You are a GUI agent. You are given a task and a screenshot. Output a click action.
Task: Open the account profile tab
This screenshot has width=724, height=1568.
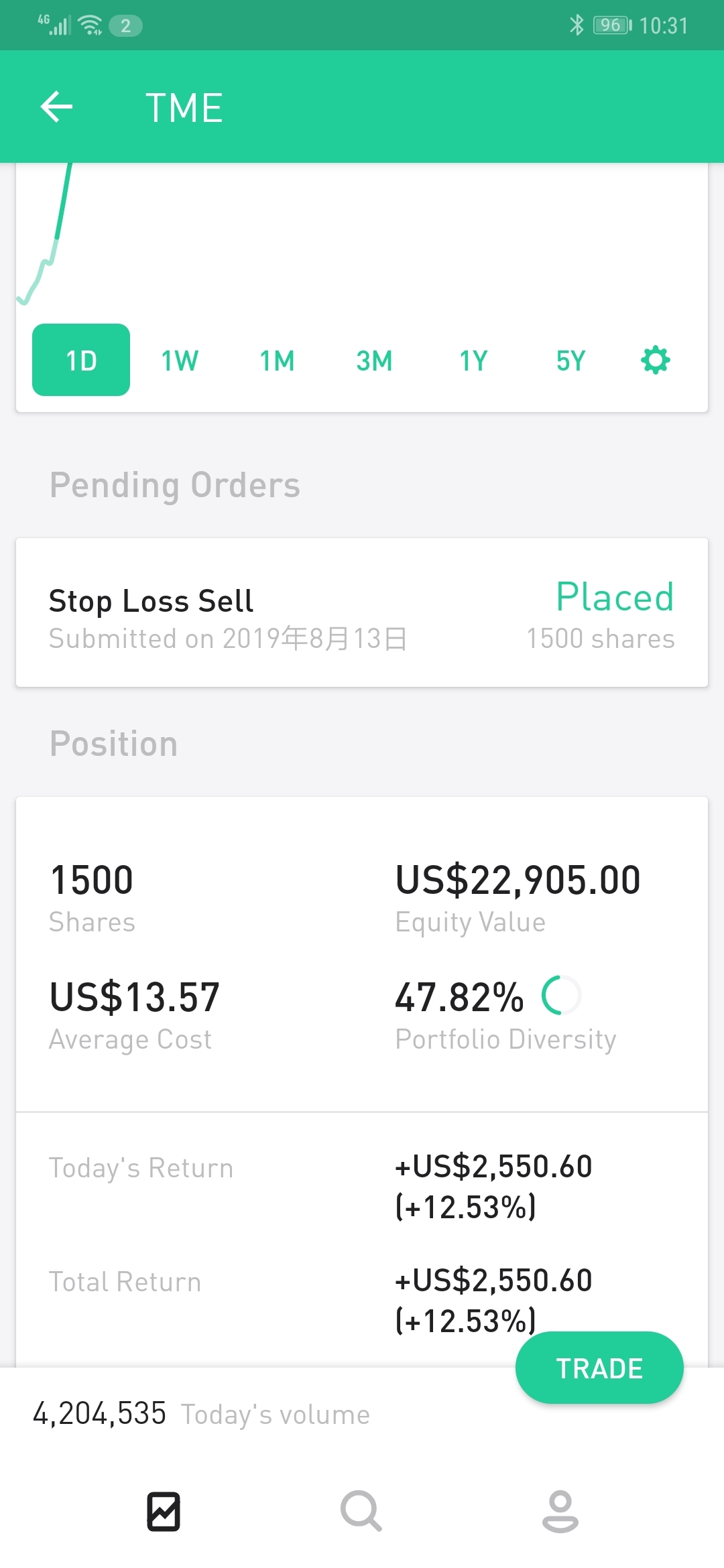point(560,1512)
